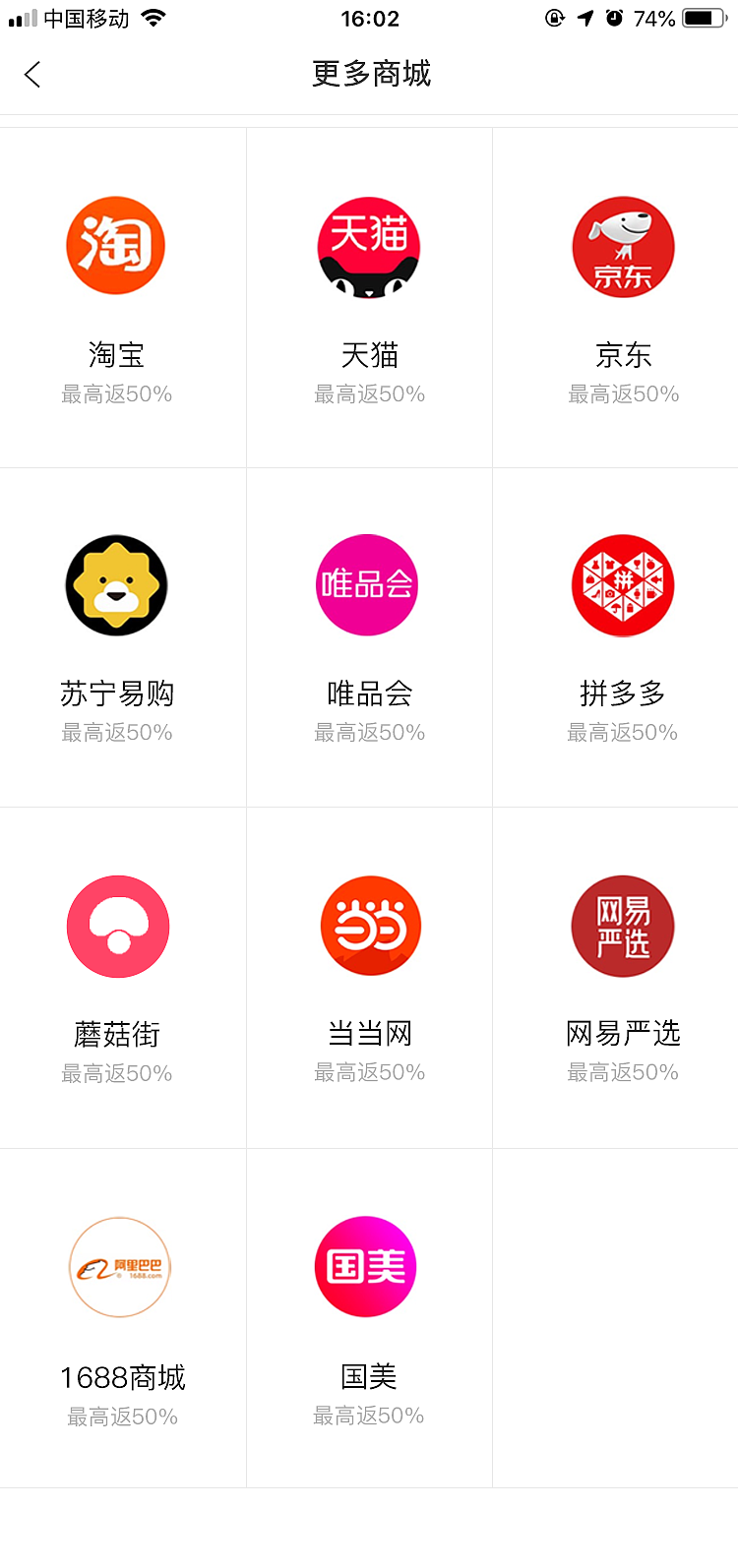Tap the 16:02 clock in status bar
Viewport: 738px width, 1568px height.
point(369,19)
